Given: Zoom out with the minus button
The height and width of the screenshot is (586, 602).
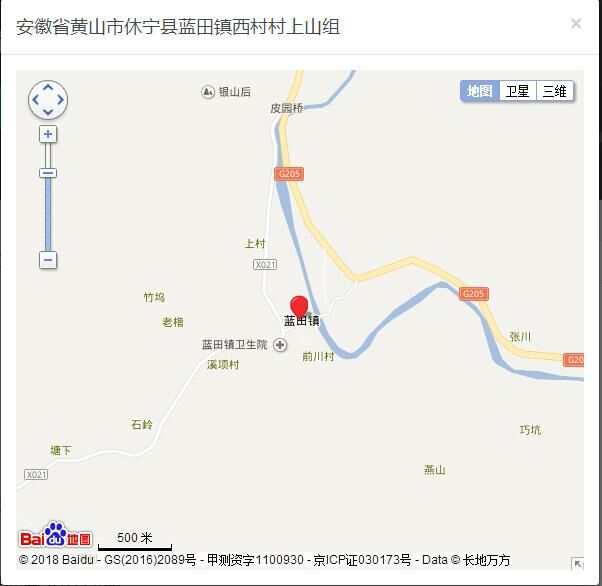Looking at the screenshot, I should (47, 260).
